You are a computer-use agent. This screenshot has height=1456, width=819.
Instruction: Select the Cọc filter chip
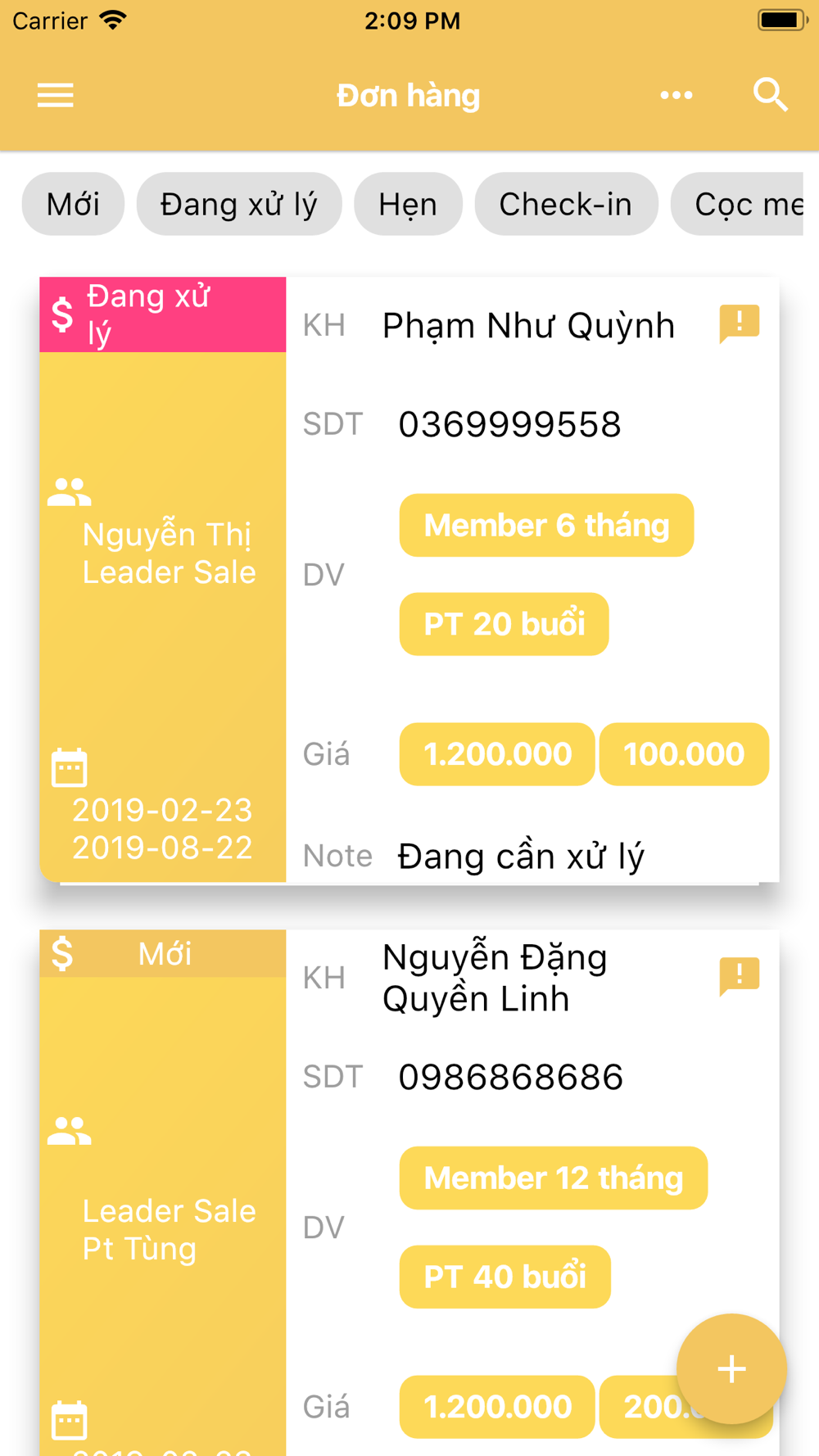click(737, 204)
